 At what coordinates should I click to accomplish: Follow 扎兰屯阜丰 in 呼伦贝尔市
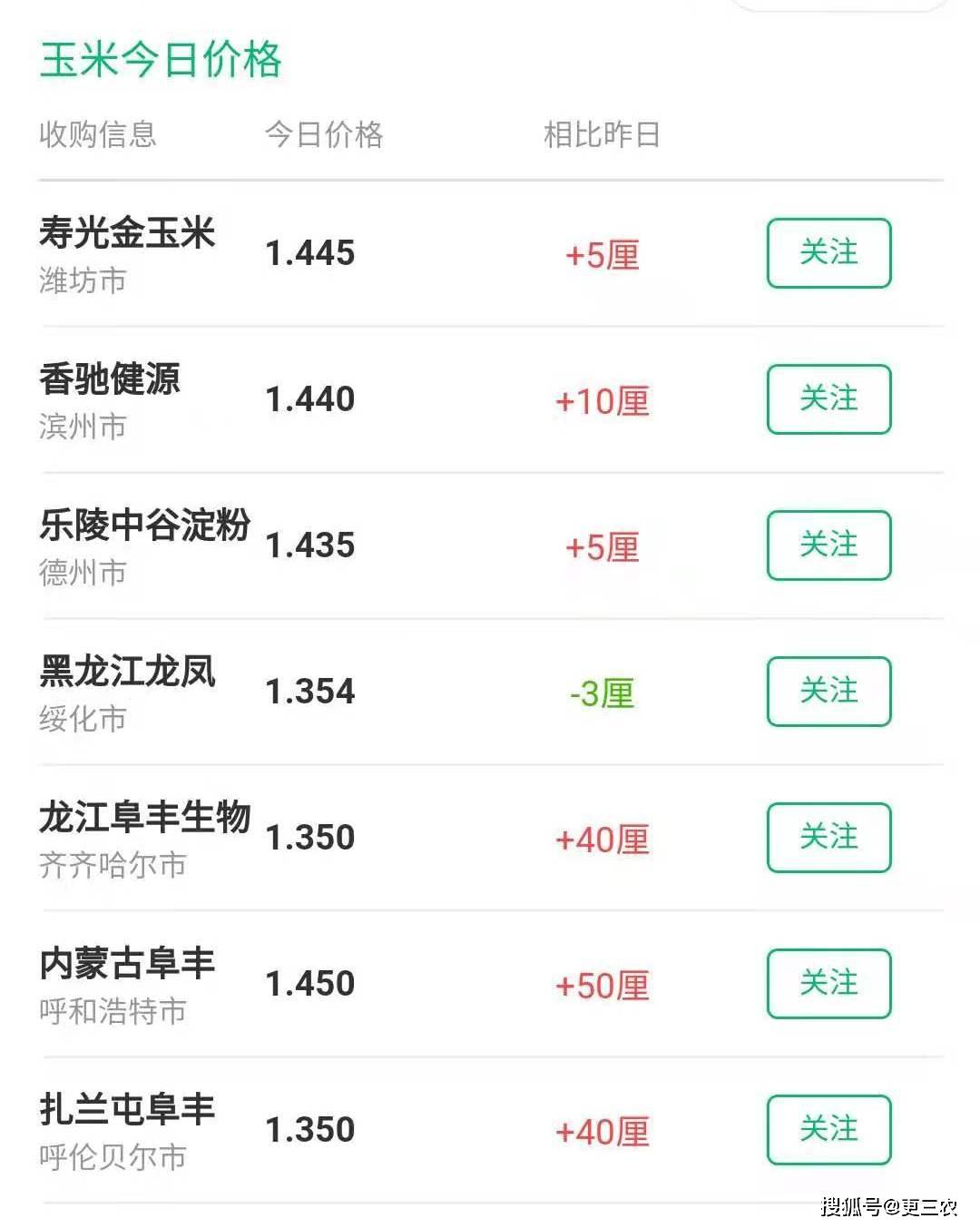coord(828,1130)
